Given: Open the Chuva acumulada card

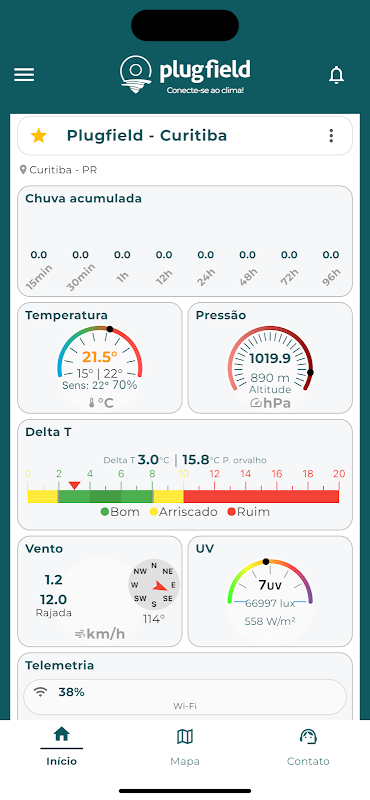Looking at the screenshot, I should [x=185, y=241].
